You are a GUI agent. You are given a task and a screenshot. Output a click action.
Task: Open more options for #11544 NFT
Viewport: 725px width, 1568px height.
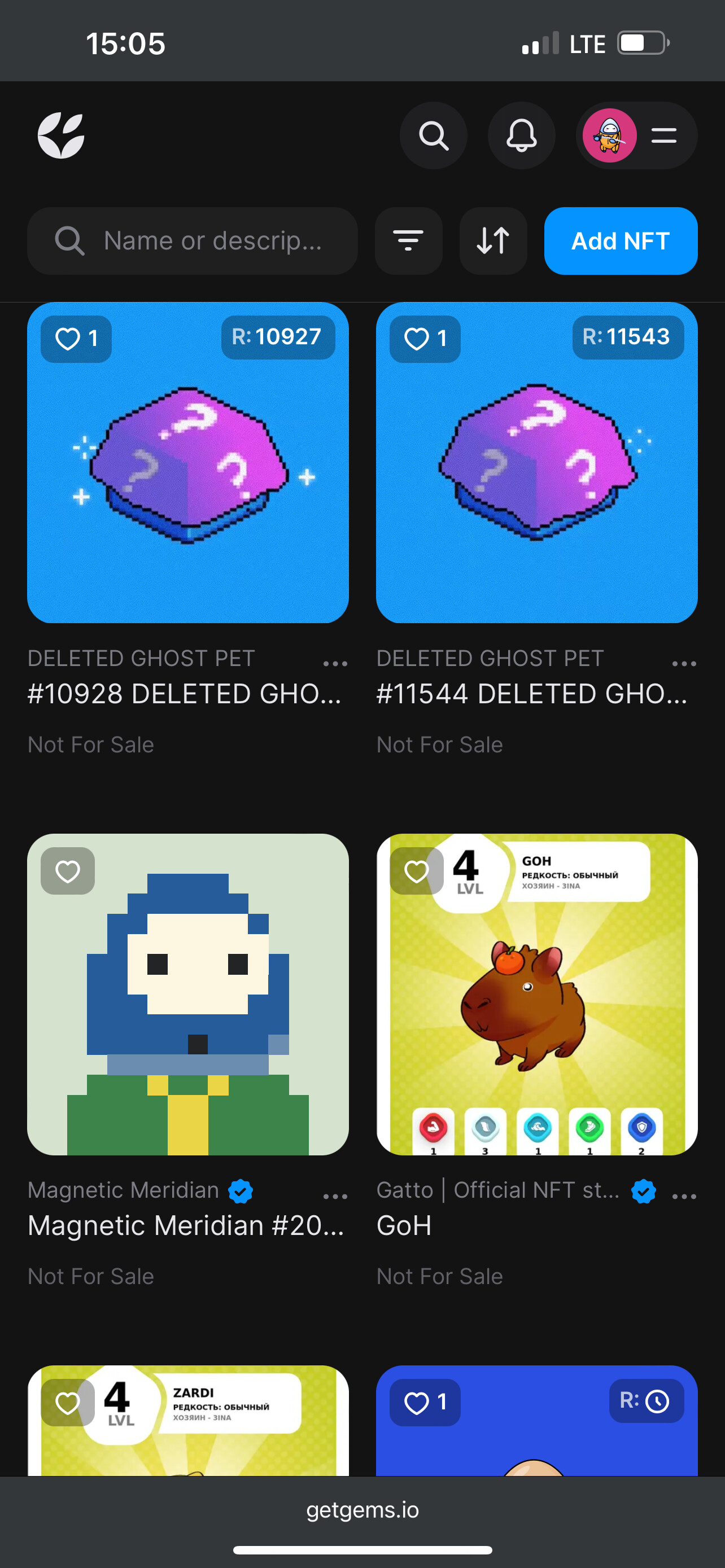click(684, 663)
